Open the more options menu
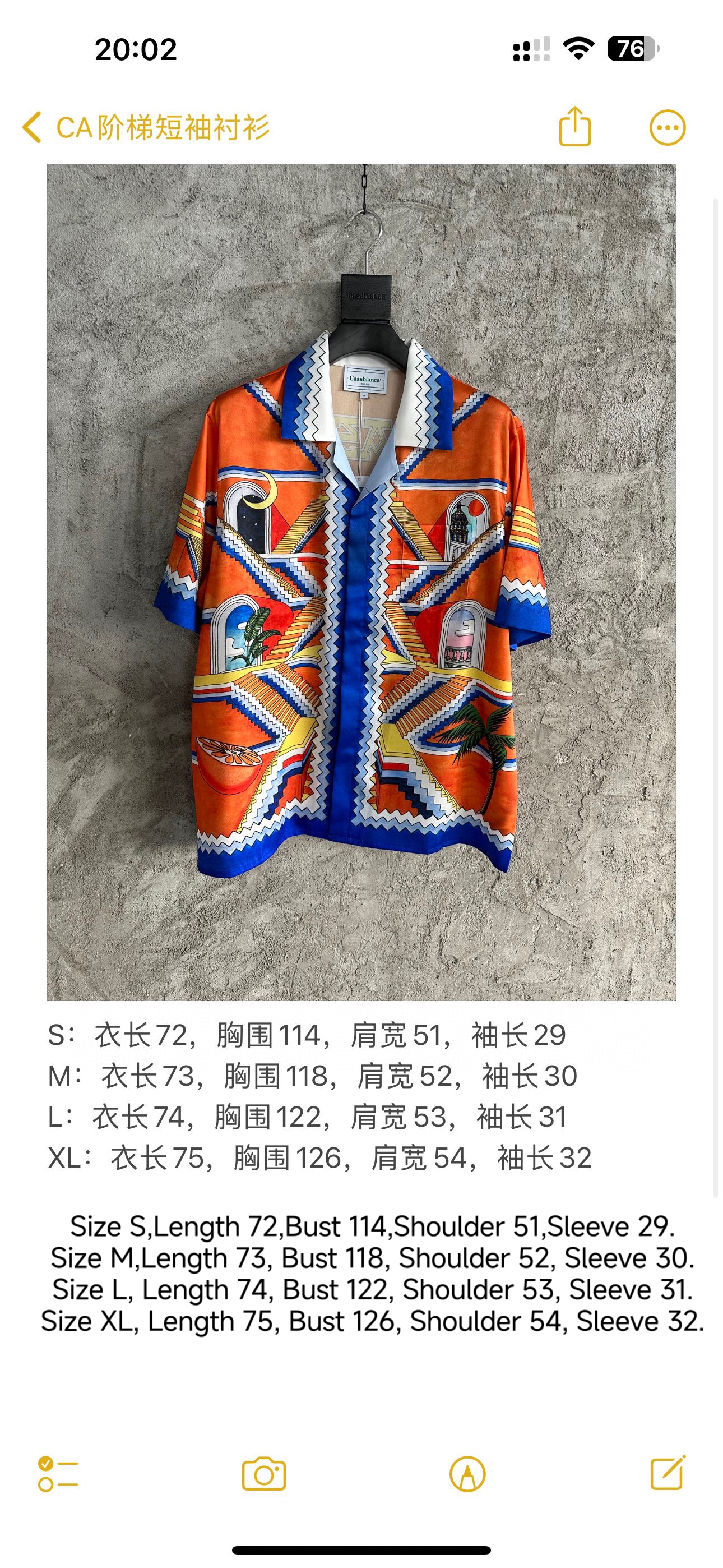This screenshot has height=1568, width=723. coord(667,128)
